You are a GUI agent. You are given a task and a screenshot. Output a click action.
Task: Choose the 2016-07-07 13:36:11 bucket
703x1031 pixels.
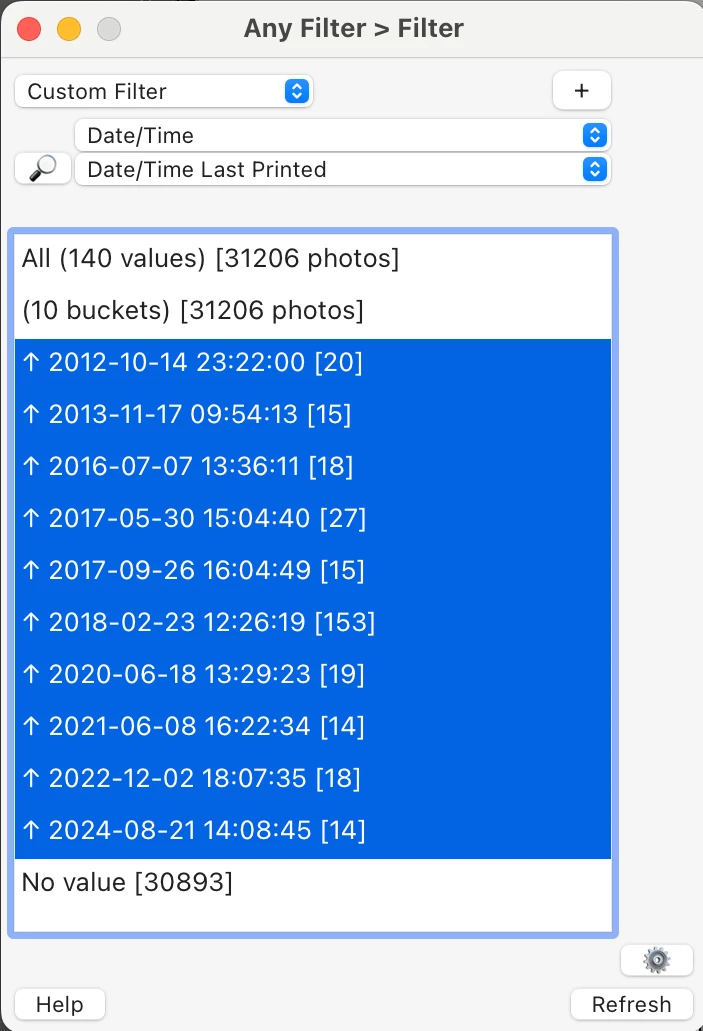pos(187,467)
